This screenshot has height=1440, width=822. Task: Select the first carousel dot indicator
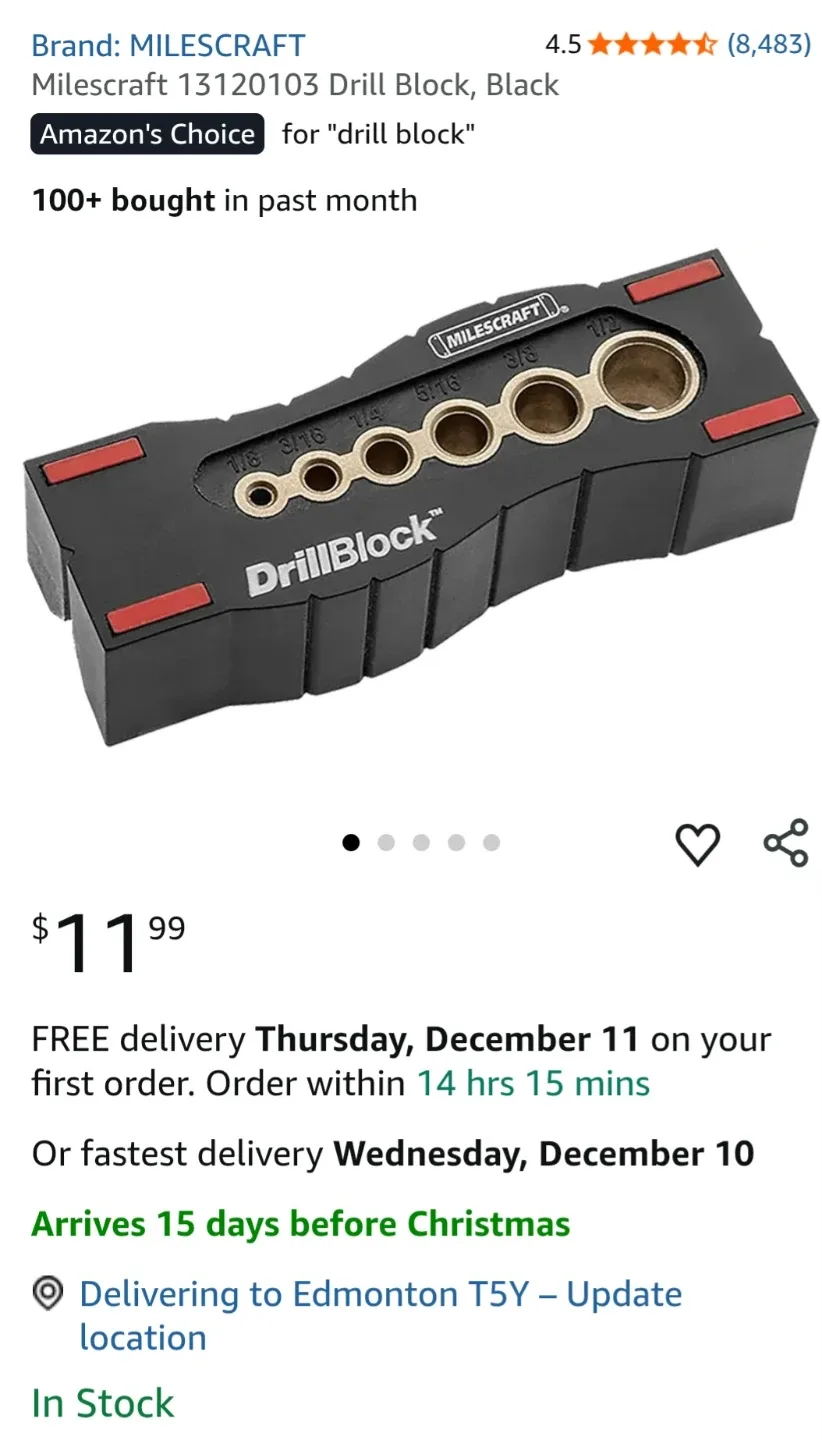[351, 843]
